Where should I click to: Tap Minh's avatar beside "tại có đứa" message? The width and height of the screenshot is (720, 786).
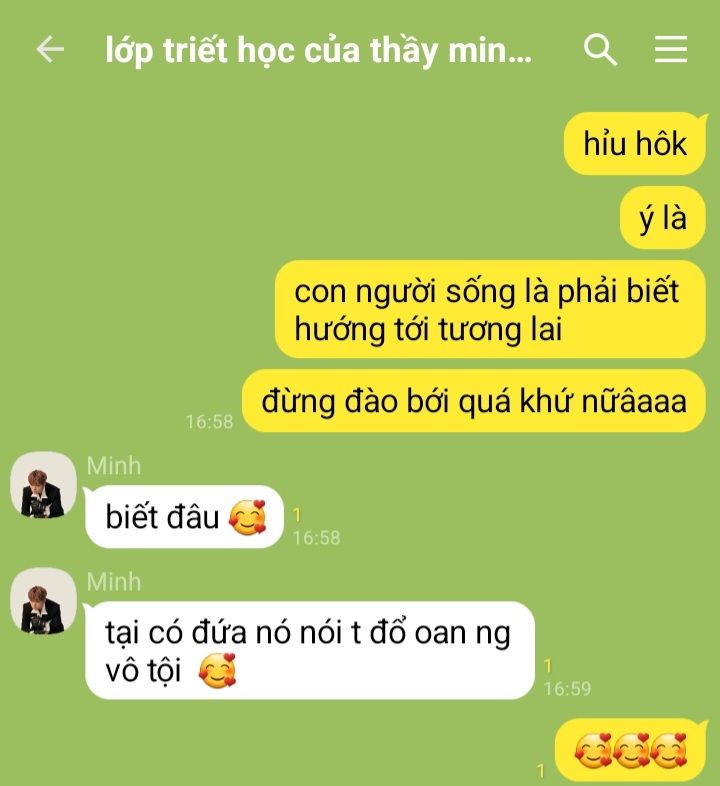(43, 601)
